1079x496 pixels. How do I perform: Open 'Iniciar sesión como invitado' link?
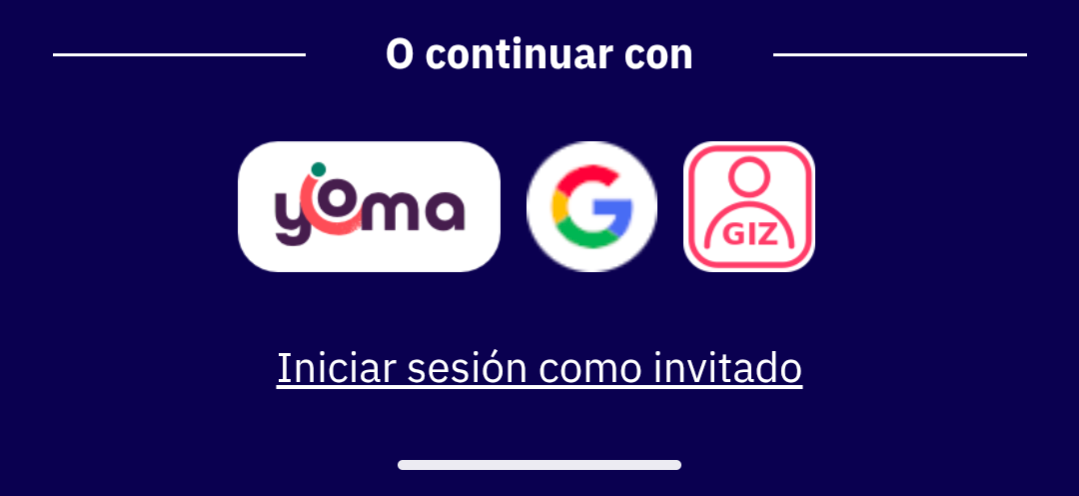[539, 368]
